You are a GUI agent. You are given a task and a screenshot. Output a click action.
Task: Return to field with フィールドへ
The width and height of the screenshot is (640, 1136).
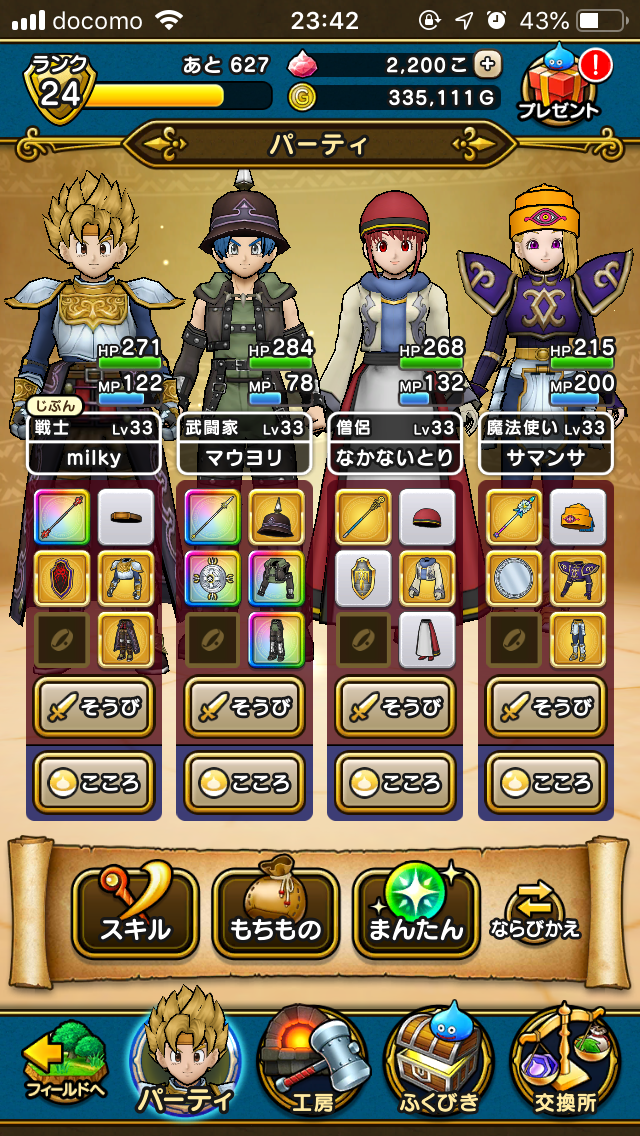coord(65,1064)
